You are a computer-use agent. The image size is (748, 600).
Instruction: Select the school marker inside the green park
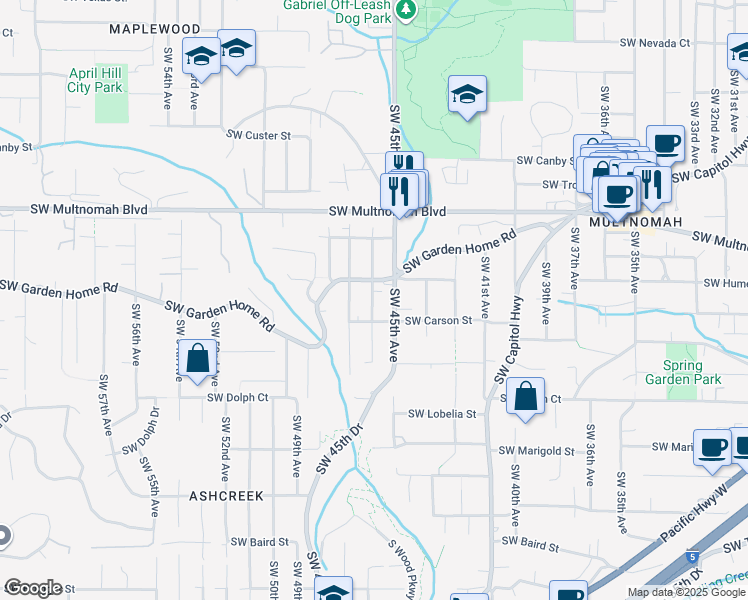(x=467, y=95)
